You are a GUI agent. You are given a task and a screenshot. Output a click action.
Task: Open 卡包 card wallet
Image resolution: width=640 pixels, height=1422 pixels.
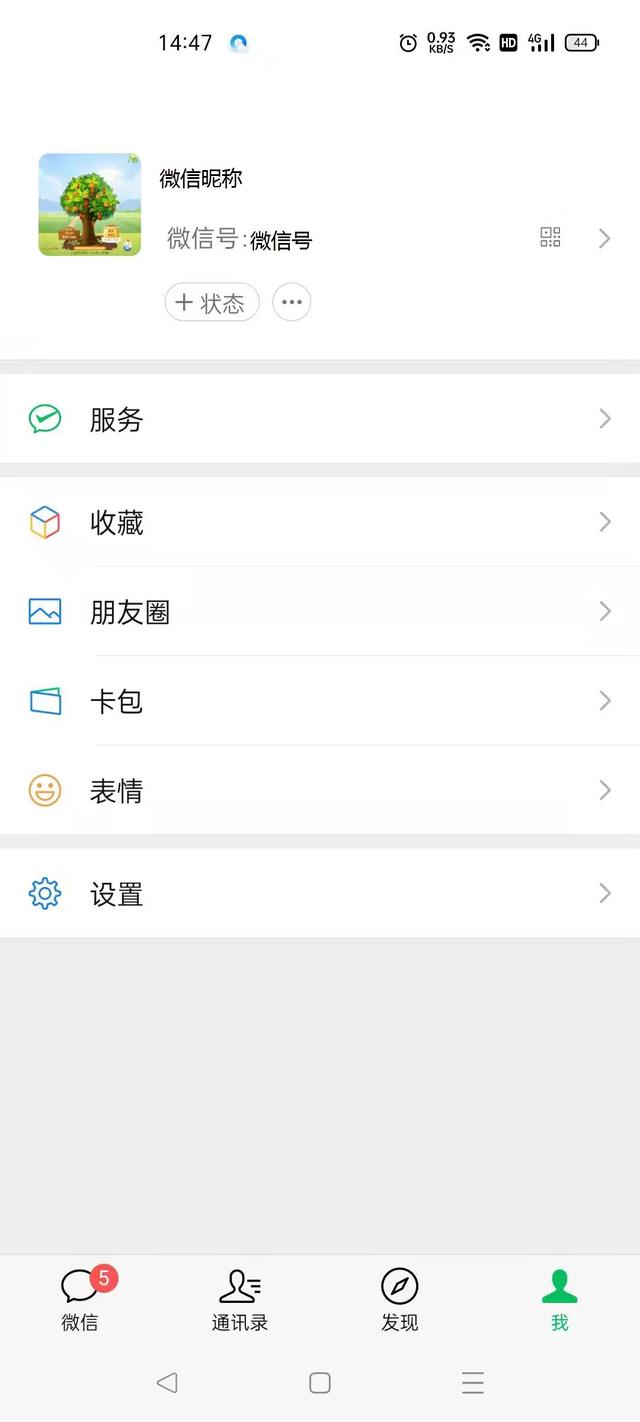point(320,701)
